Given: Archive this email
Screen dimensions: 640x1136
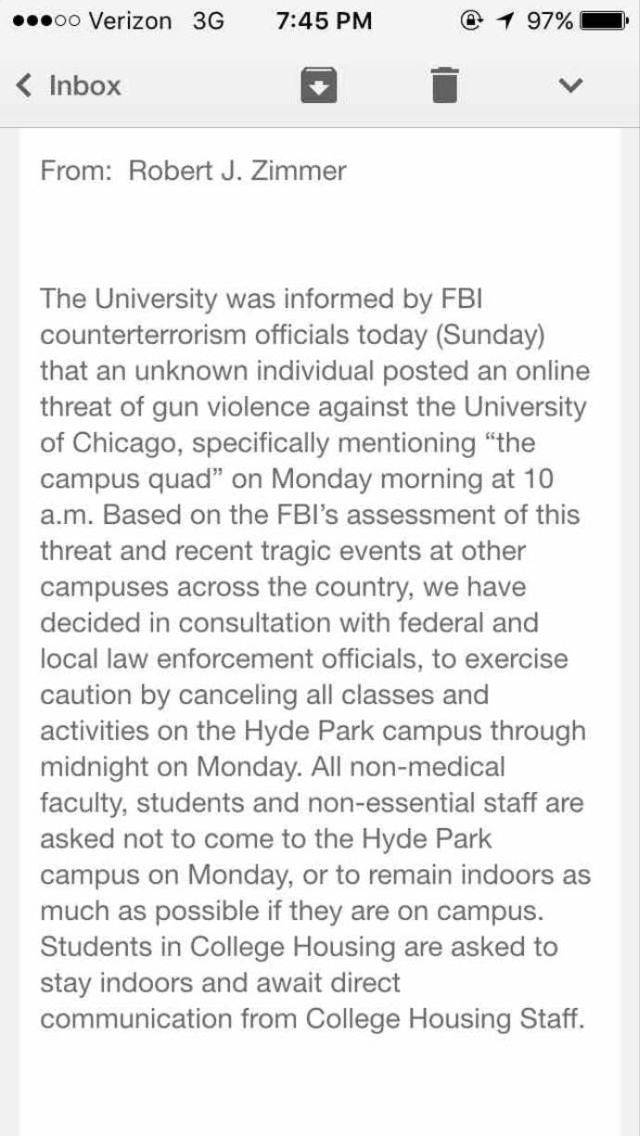Looking at the screenshot, I should (318, 86).
